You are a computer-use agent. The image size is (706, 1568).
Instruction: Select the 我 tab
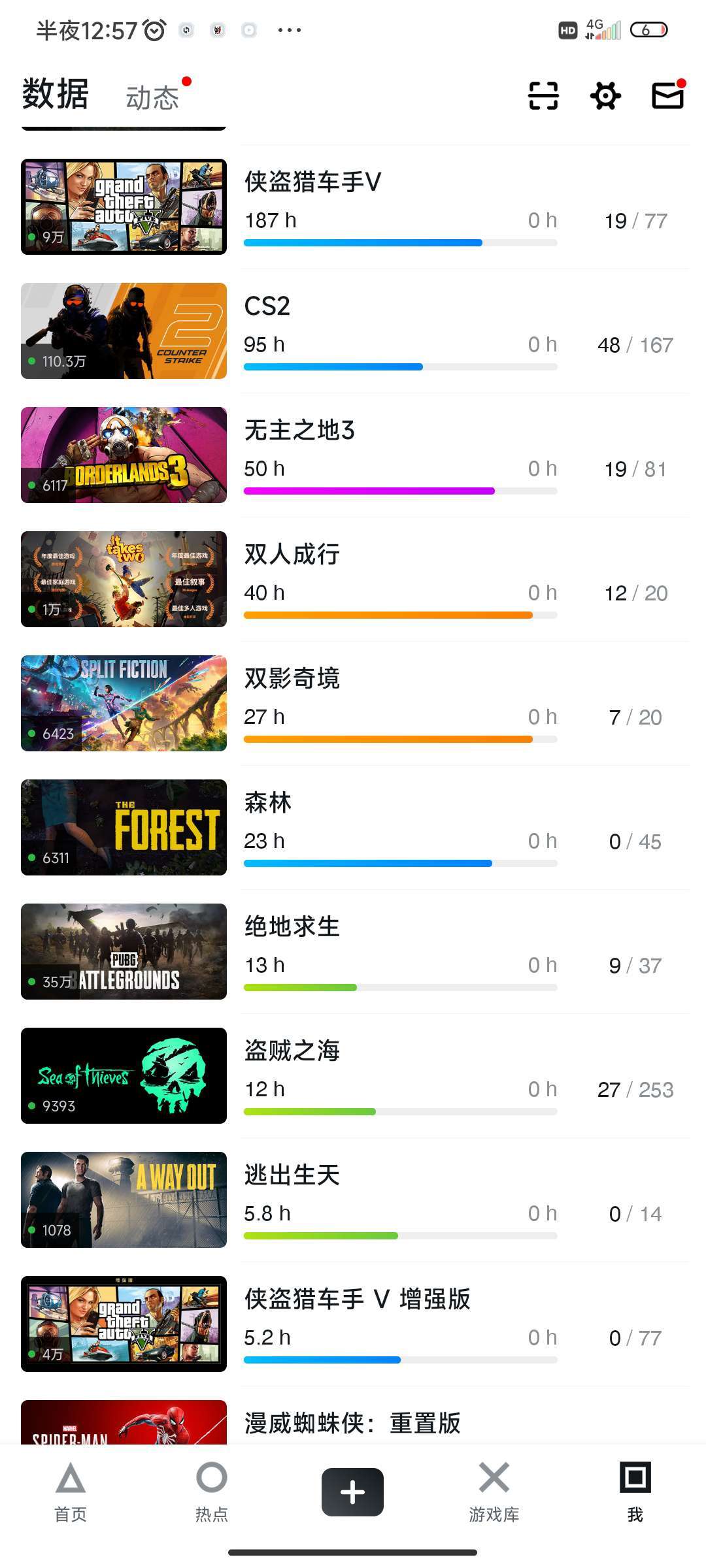pyautogui.click(x=635, y=1493)
